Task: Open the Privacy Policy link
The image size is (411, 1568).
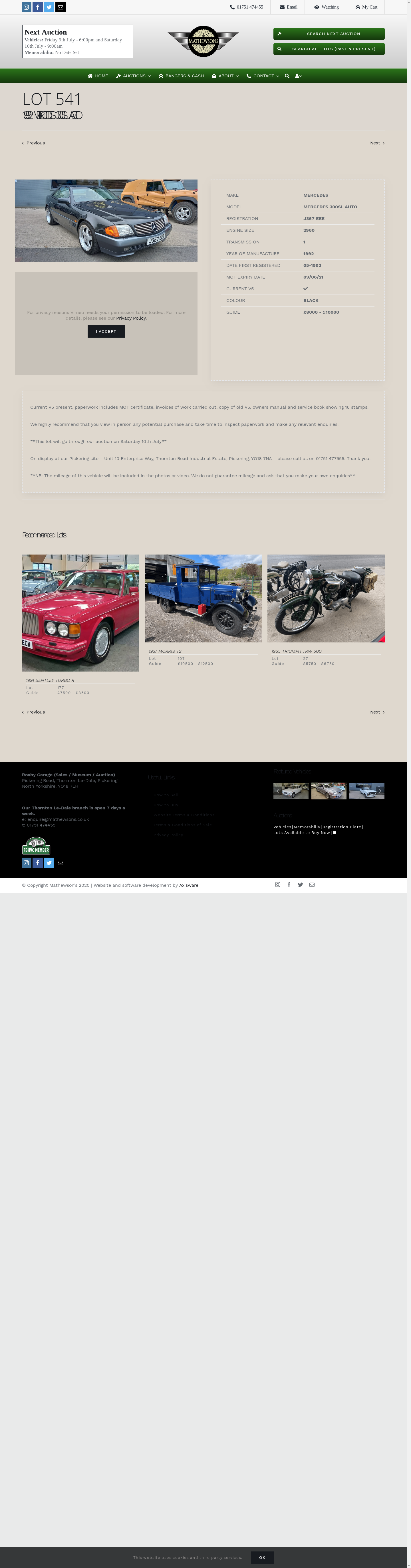Action: pyautogui.click(x=131, y=318)
